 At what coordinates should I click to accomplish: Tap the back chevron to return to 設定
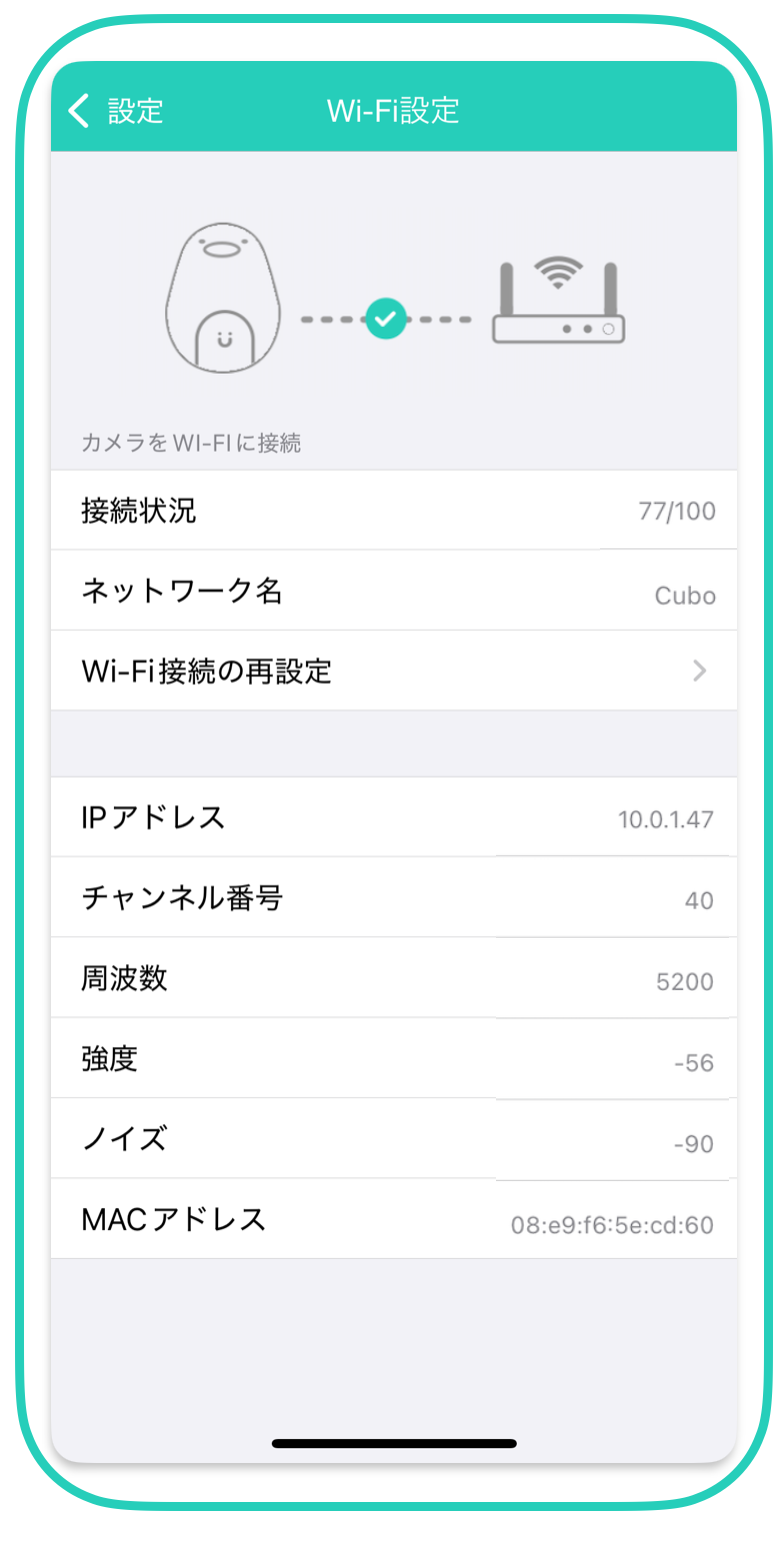click(x=79, y=111)
